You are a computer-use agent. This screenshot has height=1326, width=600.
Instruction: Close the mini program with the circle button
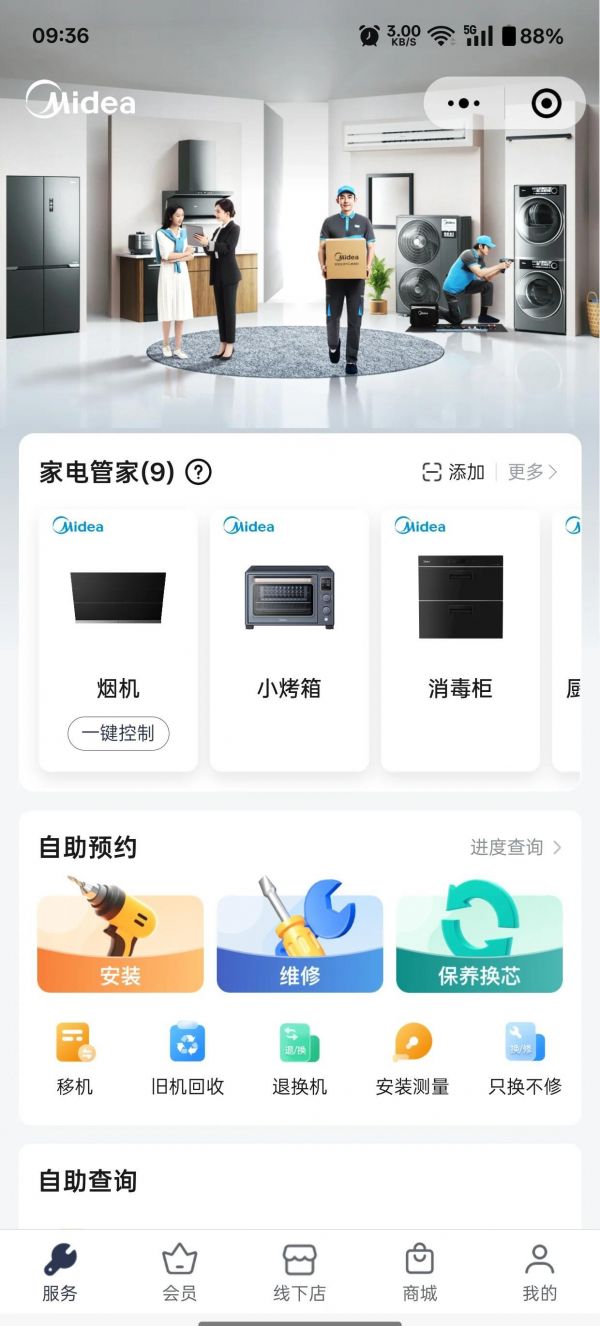(546, 103)
